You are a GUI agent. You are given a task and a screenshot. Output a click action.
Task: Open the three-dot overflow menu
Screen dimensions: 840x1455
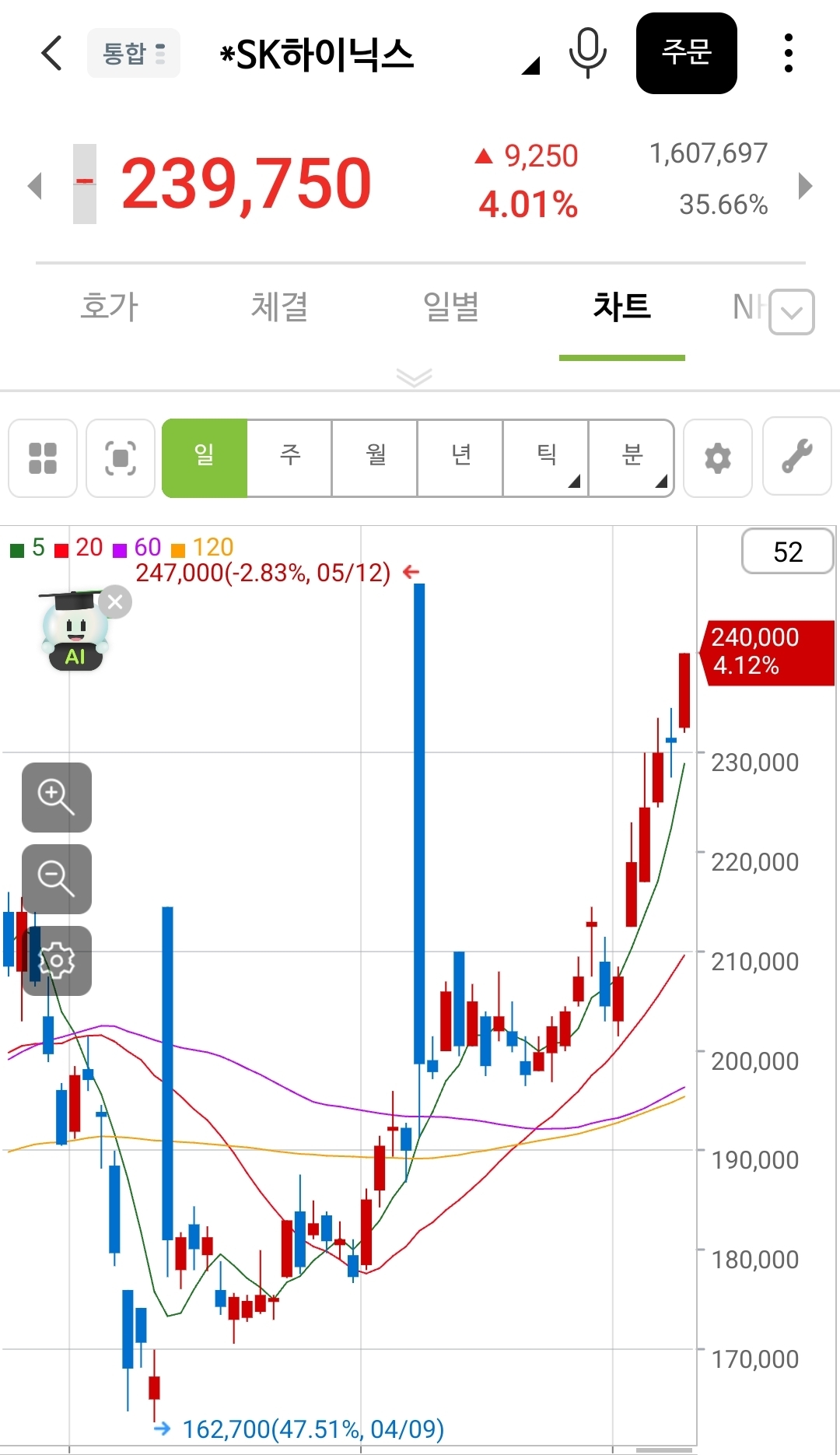click(x=789, y=53)
